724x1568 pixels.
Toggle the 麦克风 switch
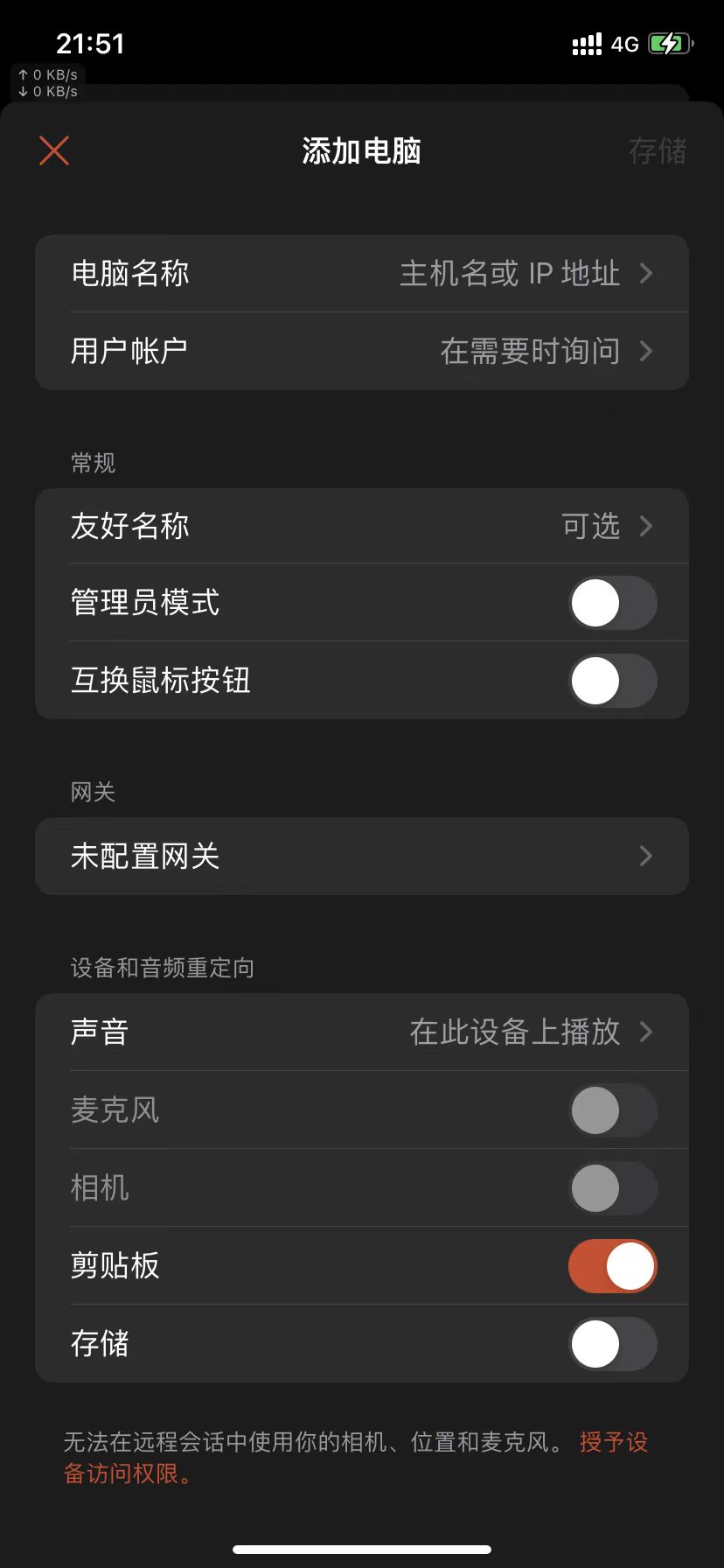(612, 1110)
